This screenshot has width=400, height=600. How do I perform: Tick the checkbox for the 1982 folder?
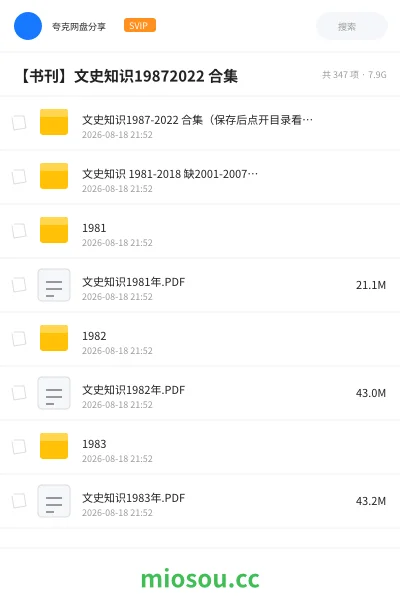(x=19, y=339)
